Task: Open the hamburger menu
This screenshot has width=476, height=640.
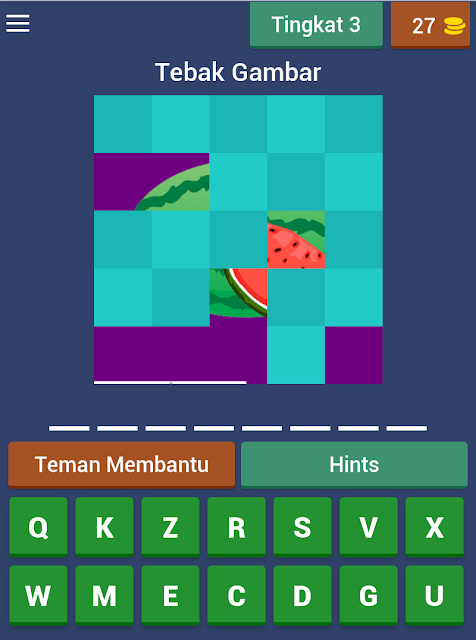Action: click(18, 24)
